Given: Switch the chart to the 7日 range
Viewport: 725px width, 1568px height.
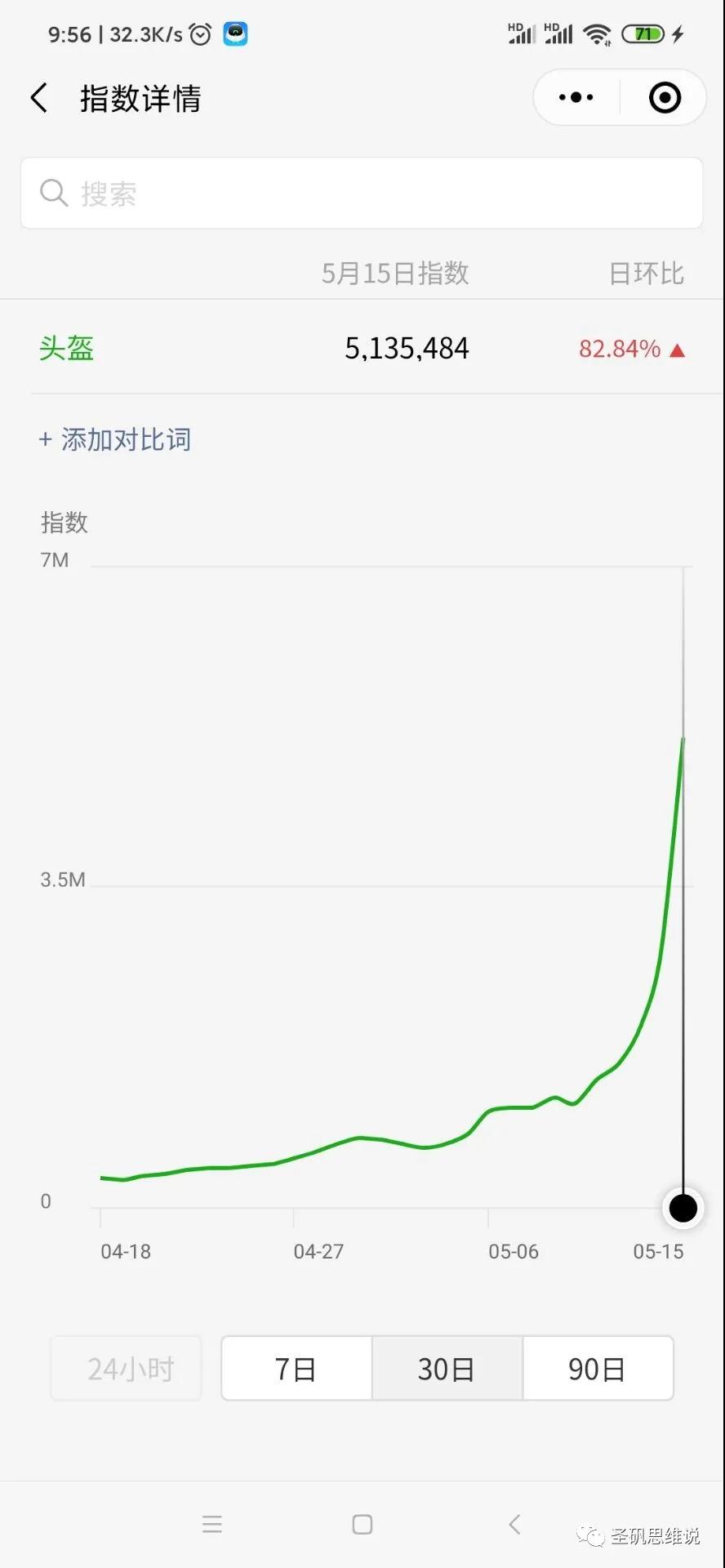Looking at the screenshot, I should click(296, 1369).
